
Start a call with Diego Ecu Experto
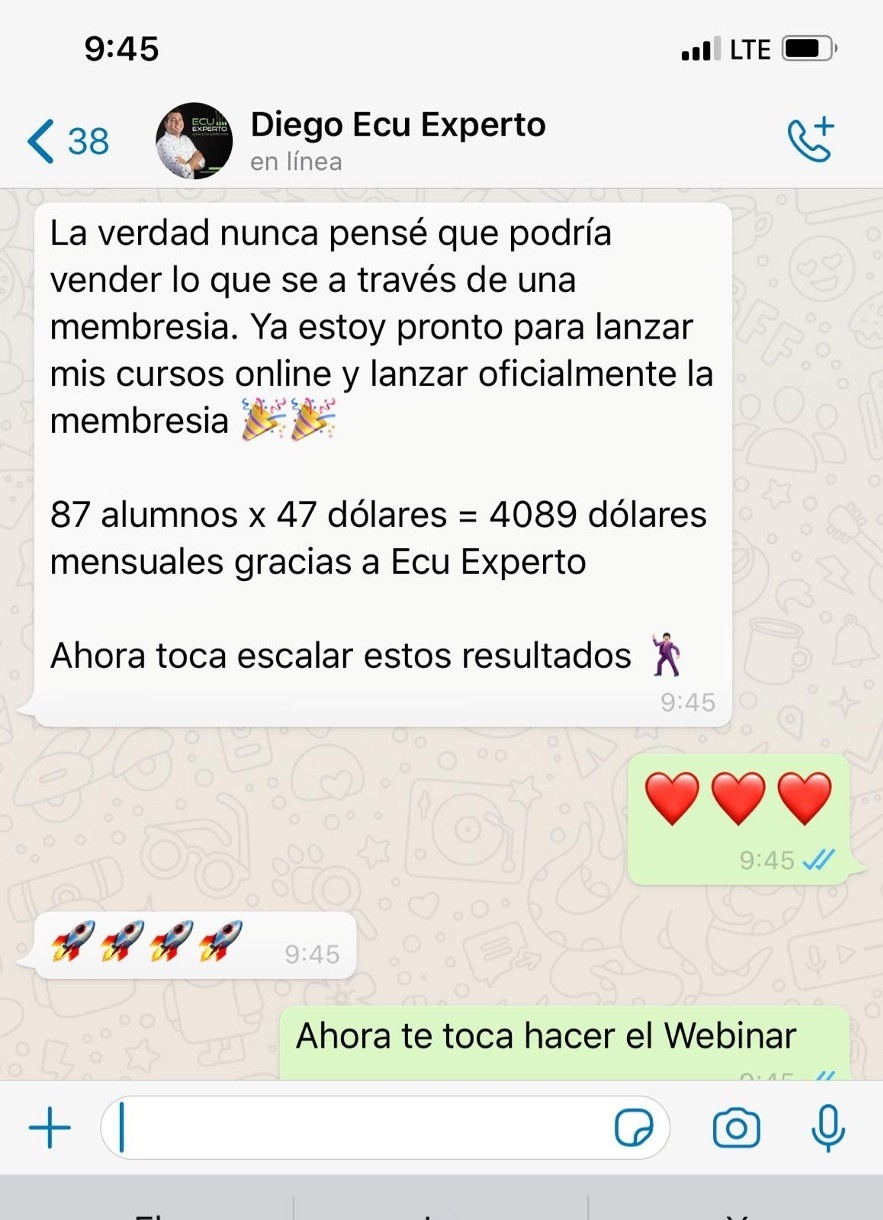click(810, 141)
